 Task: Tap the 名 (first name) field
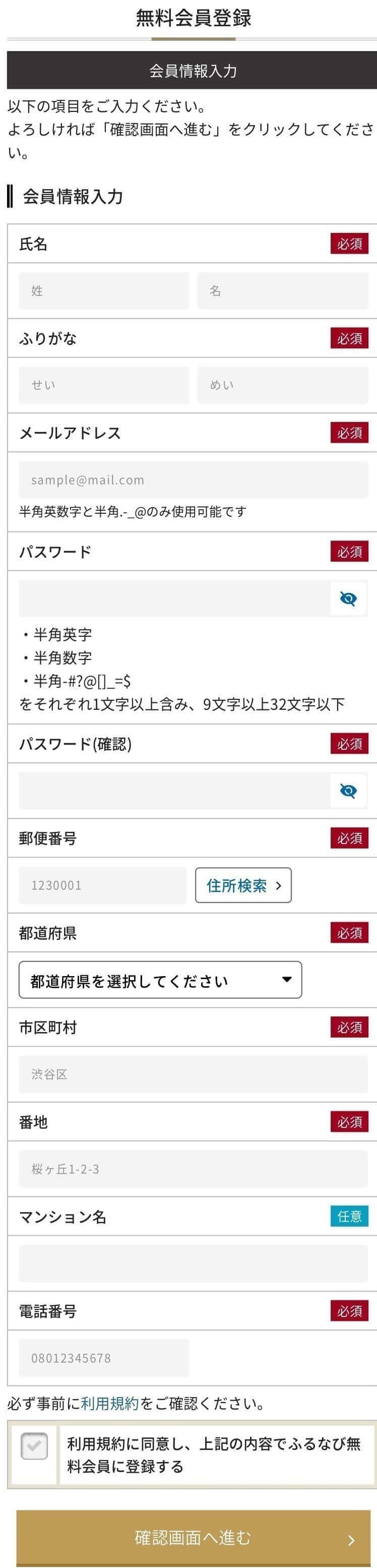point(283,291)
